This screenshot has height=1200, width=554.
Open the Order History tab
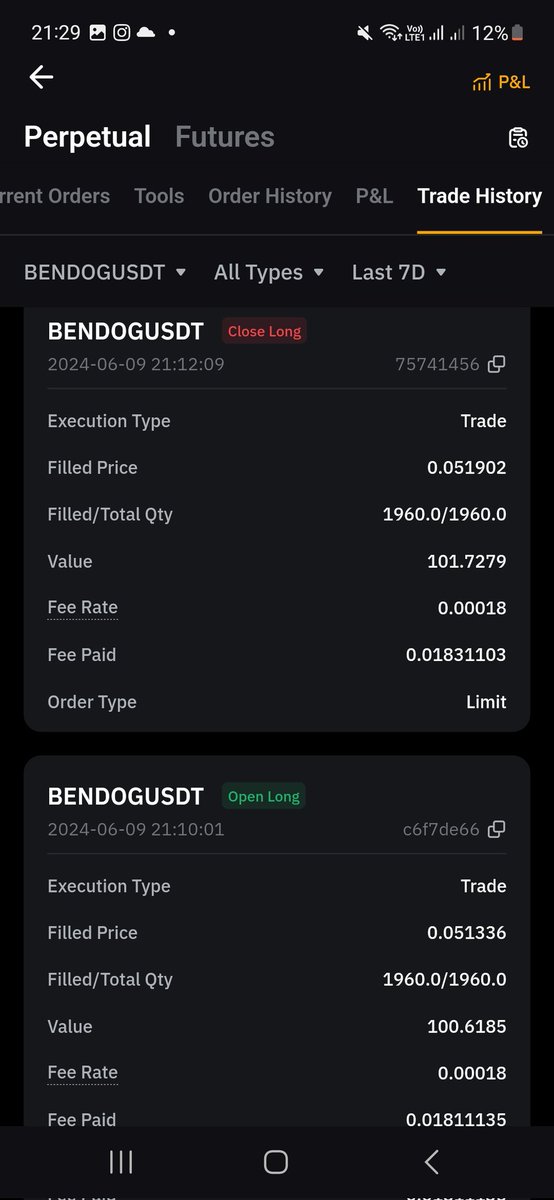tap(270, 196)
